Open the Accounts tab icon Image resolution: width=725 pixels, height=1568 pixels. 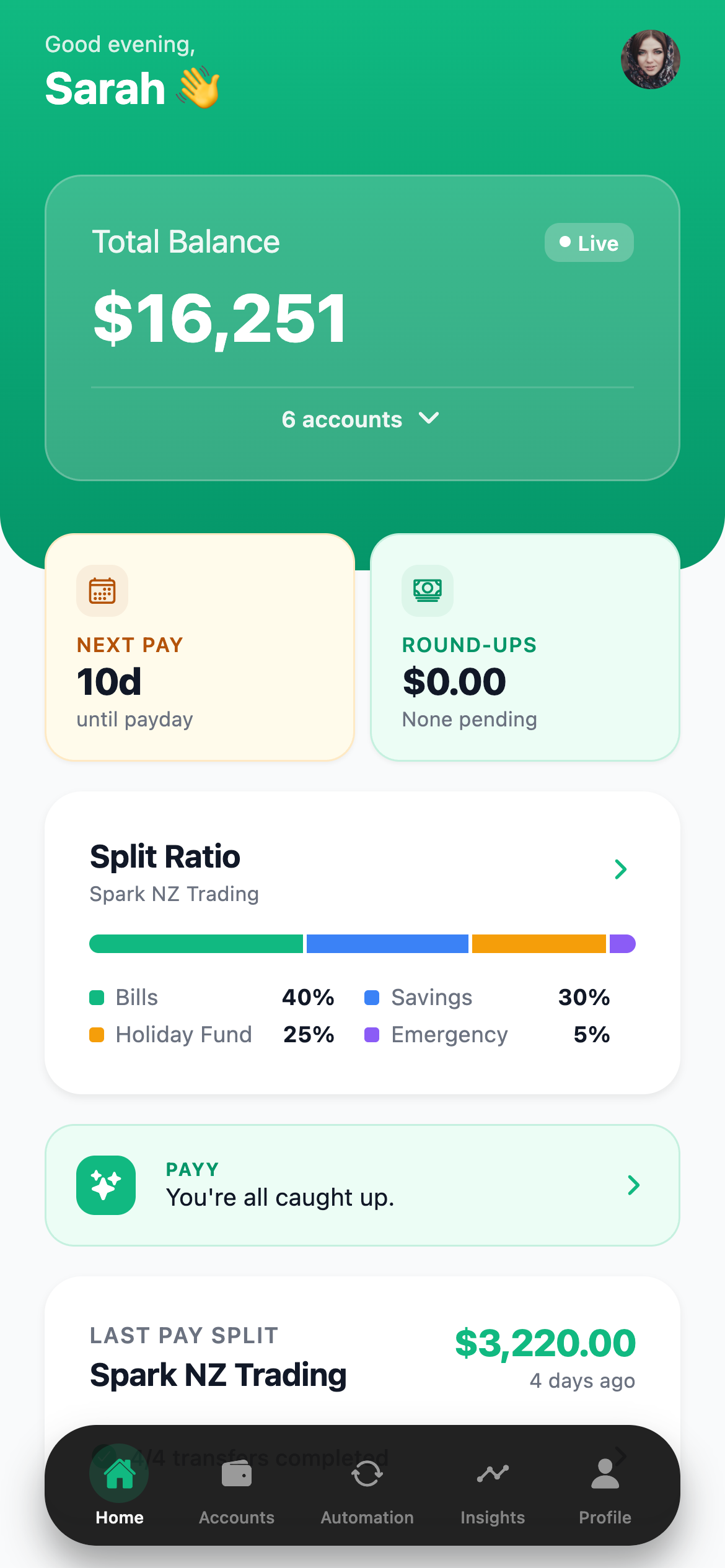click(236, 1474)
